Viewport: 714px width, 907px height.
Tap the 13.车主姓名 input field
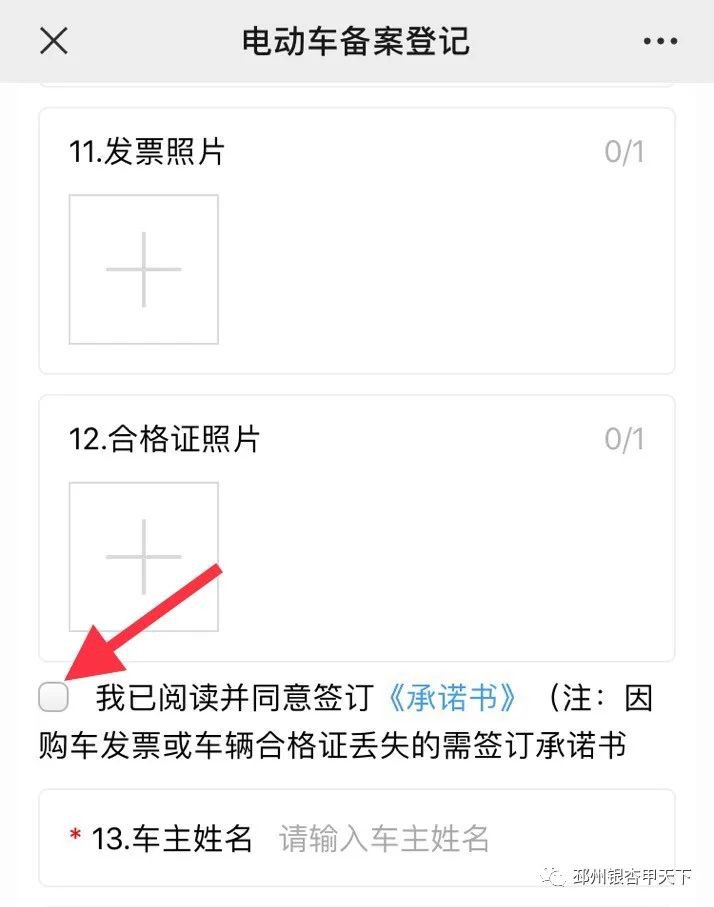(450, 838)
